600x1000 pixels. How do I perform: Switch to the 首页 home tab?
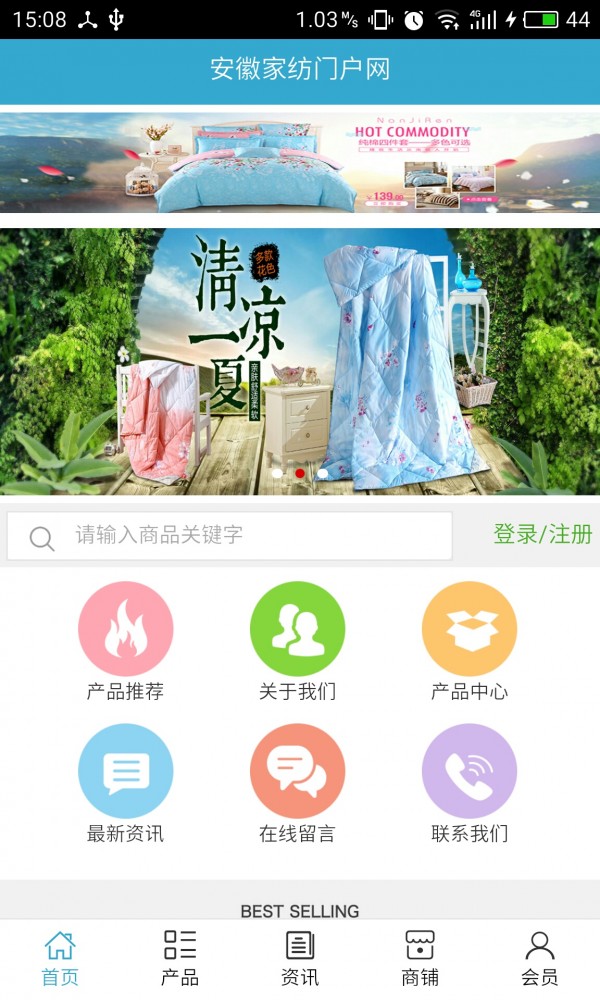60,958
